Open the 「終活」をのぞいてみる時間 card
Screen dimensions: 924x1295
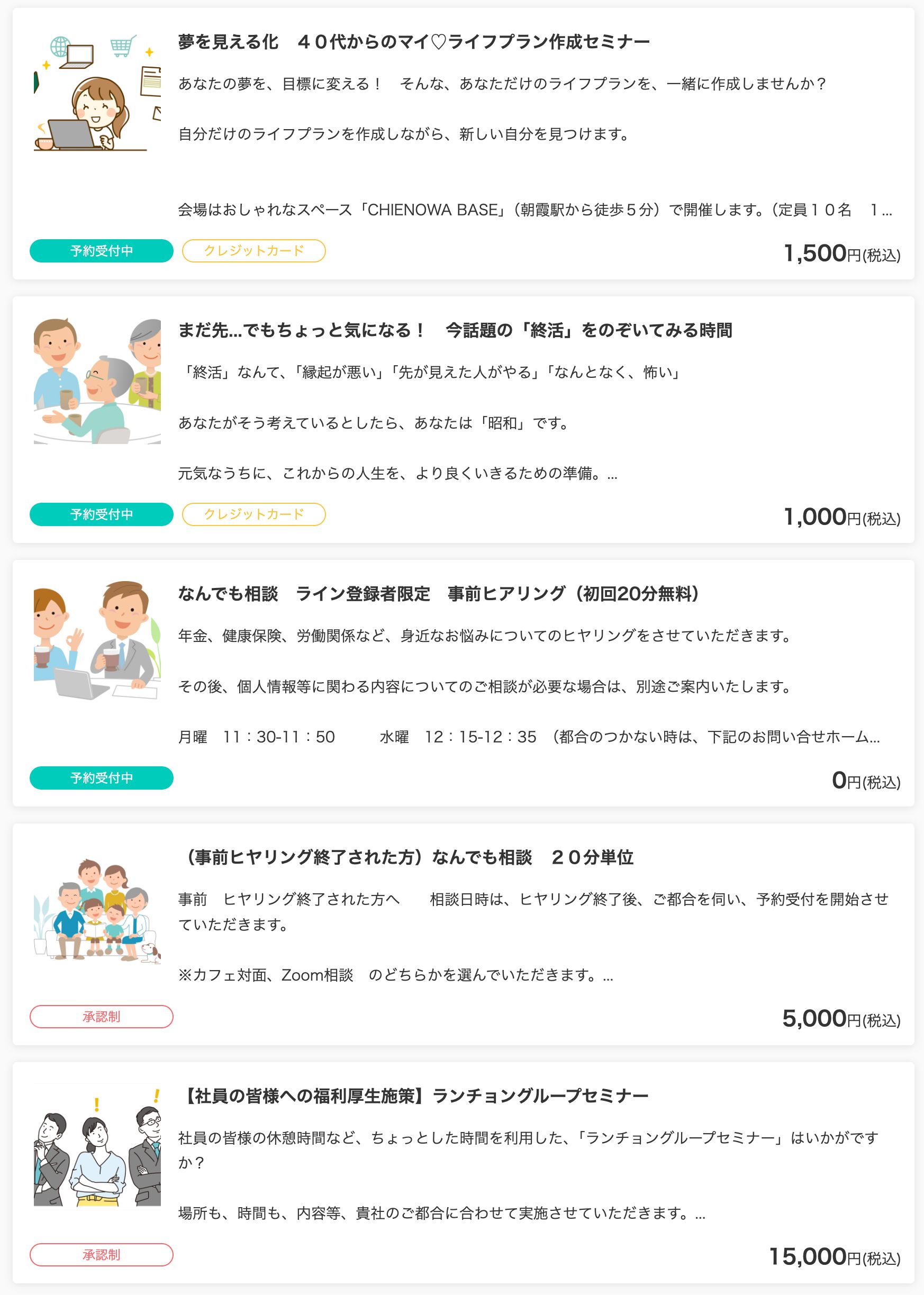[455, 331]
